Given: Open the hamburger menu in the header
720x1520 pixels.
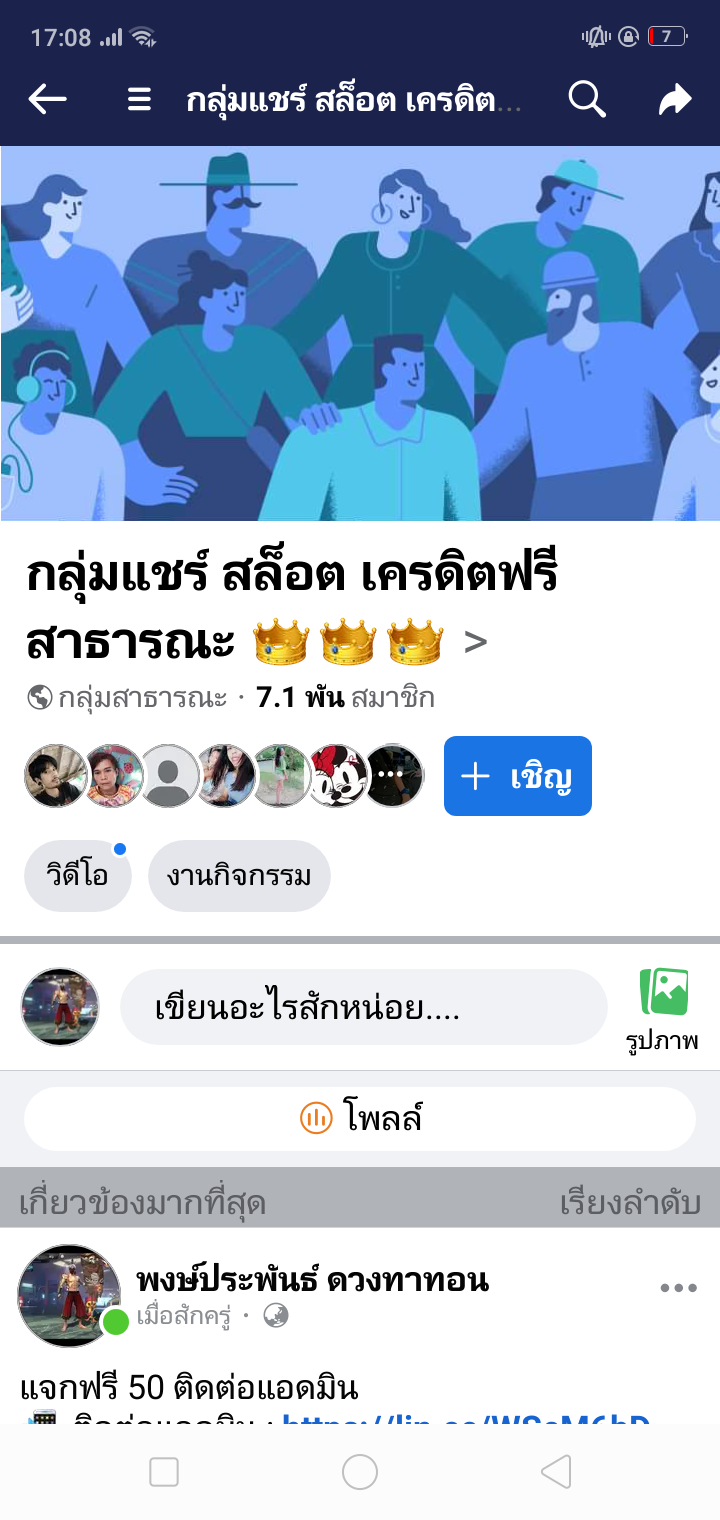Looking at the screenshot, I should pyautogui.click(x=139, y=99).
